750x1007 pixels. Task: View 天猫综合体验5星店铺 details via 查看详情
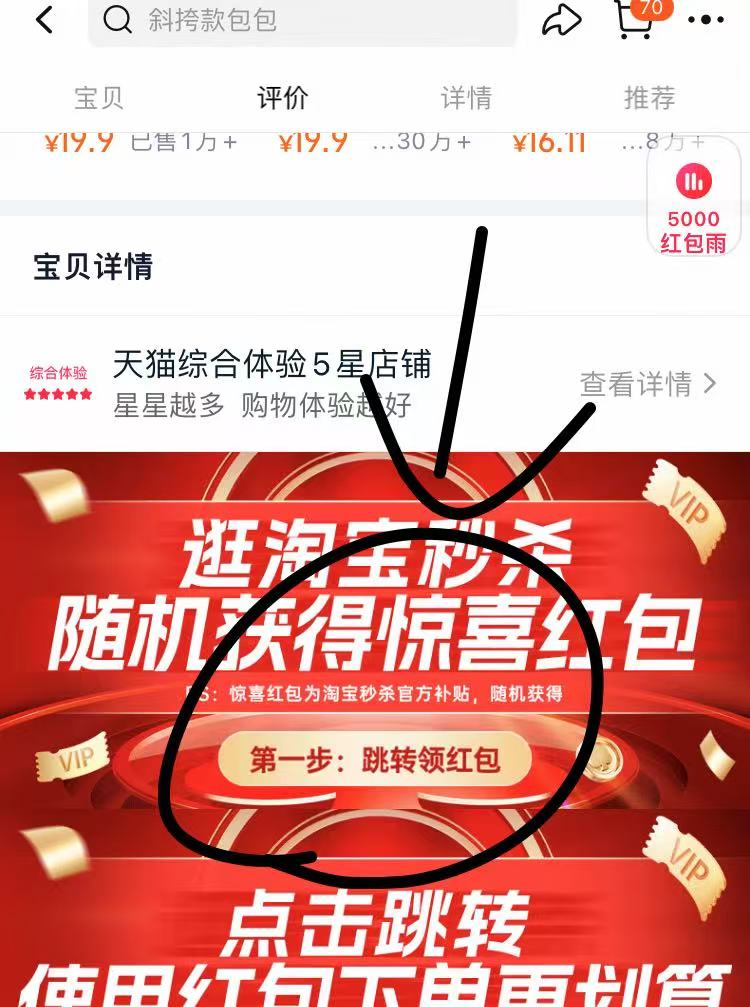[x=648, y=383]
